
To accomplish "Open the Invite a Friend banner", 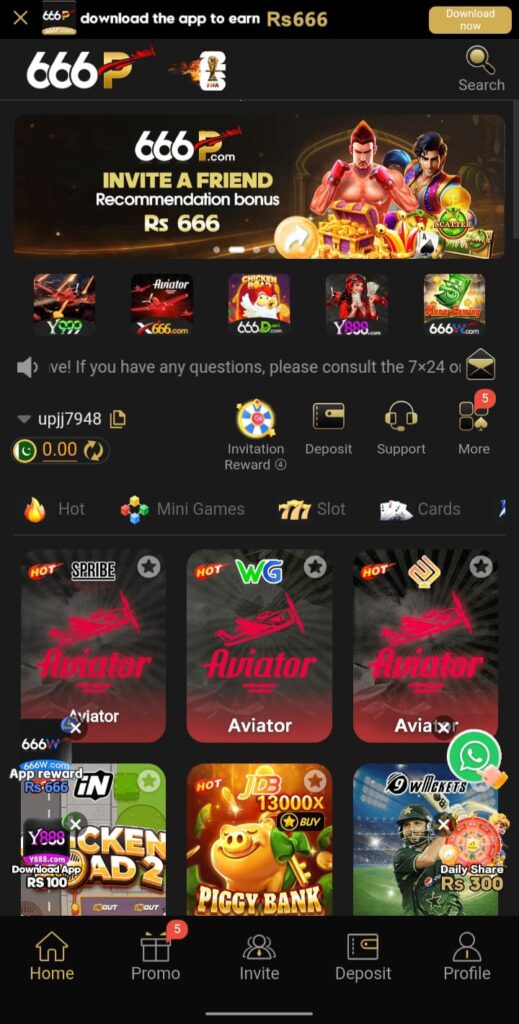I will [x=259, y=187].
